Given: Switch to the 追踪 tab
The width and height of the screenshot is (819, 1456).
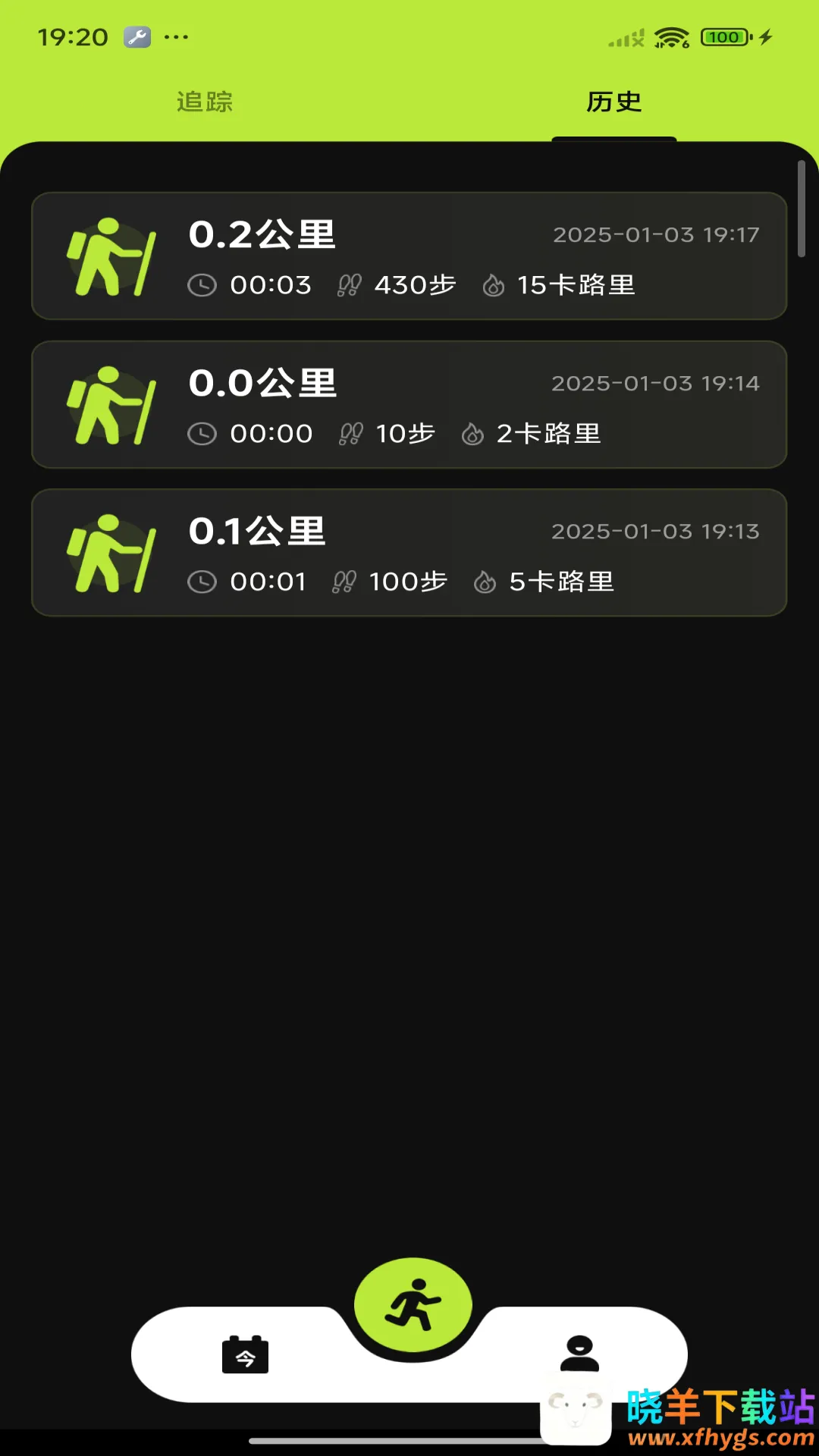Looking at the screenshot, I should click(205, 102).
